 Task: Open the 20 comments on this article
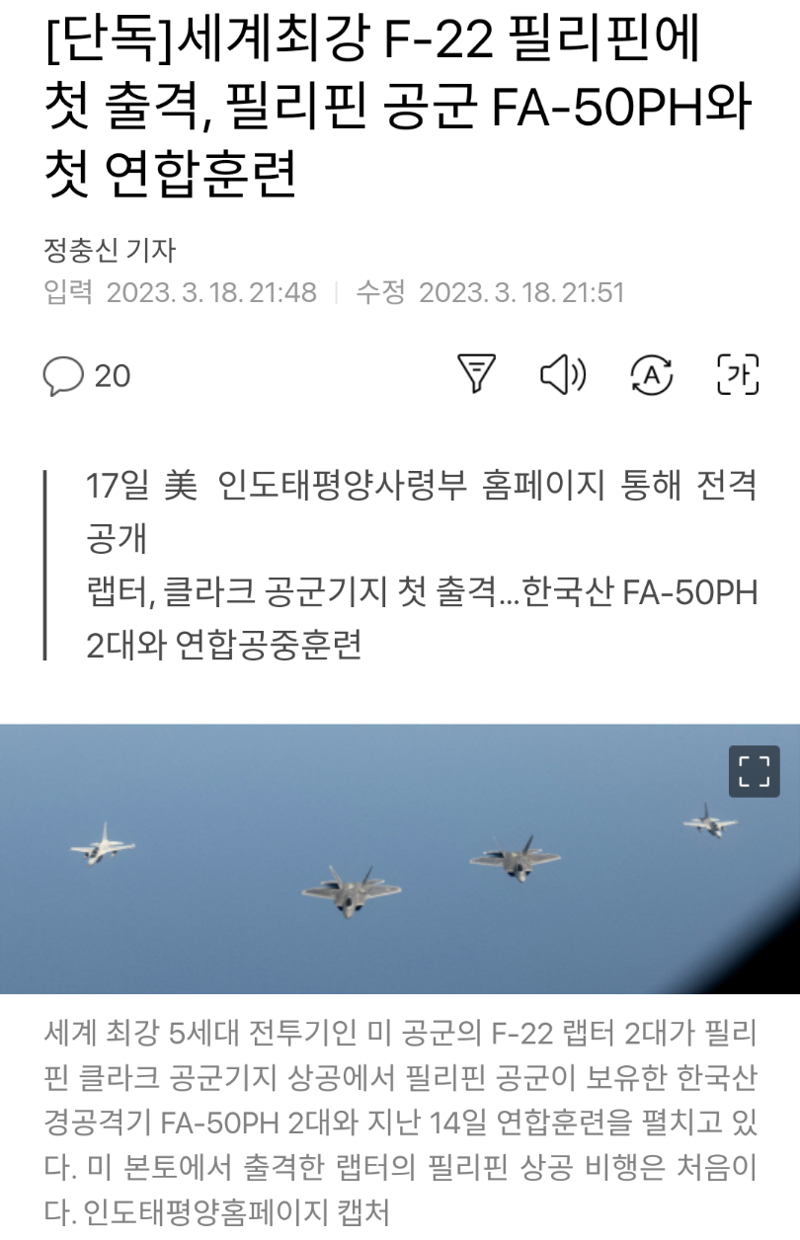pyautogui.click(x=87, y=376)
